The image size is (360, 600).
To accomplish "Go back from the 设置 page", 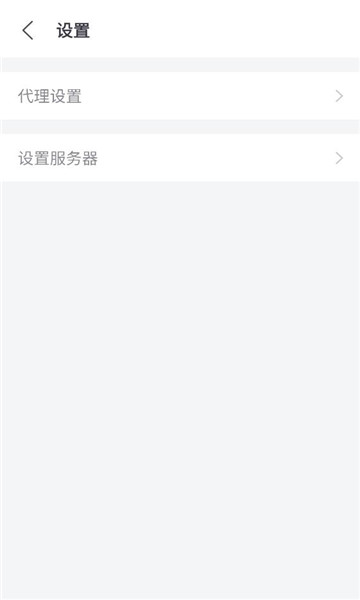I will 28,31.
